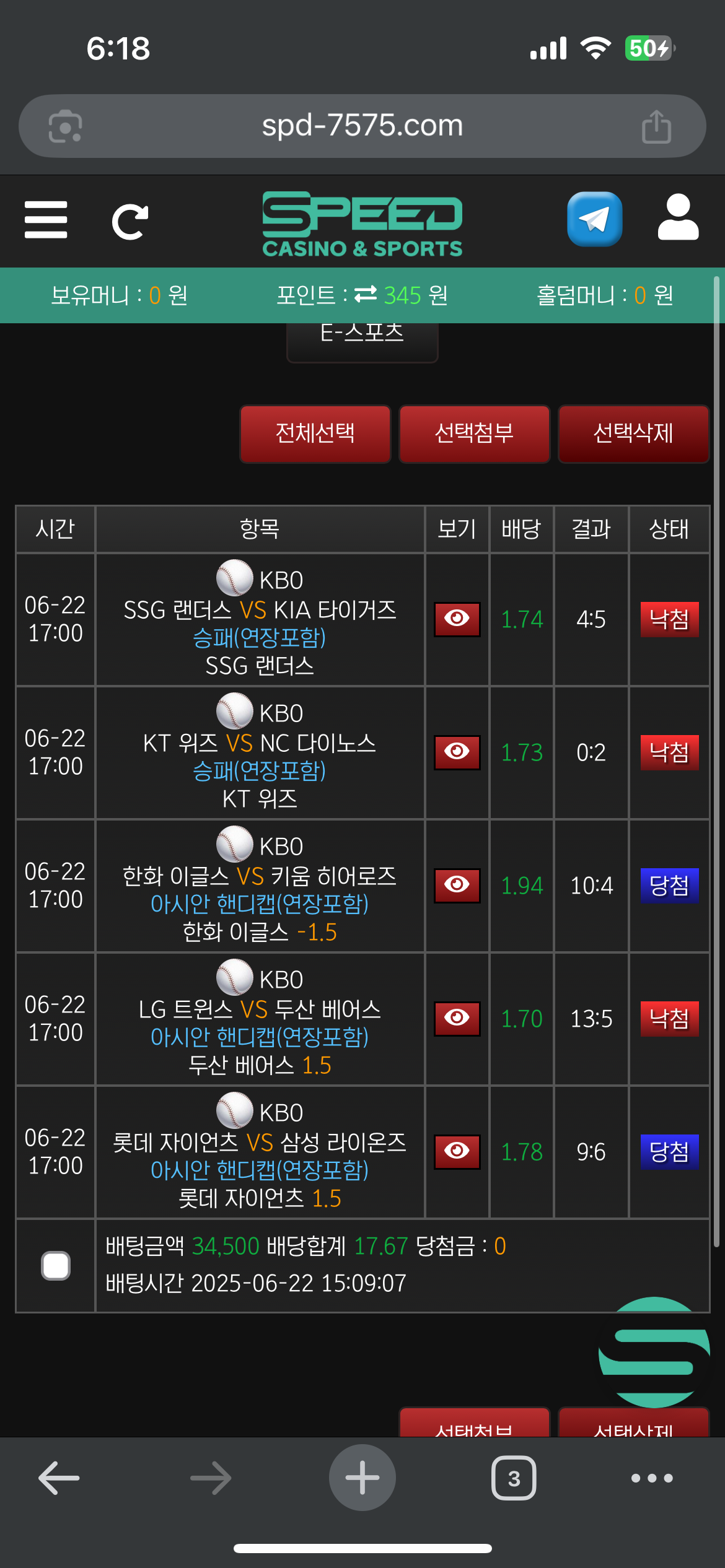View details for KT 위즈 VS NC 다이노스

[457, 752]
